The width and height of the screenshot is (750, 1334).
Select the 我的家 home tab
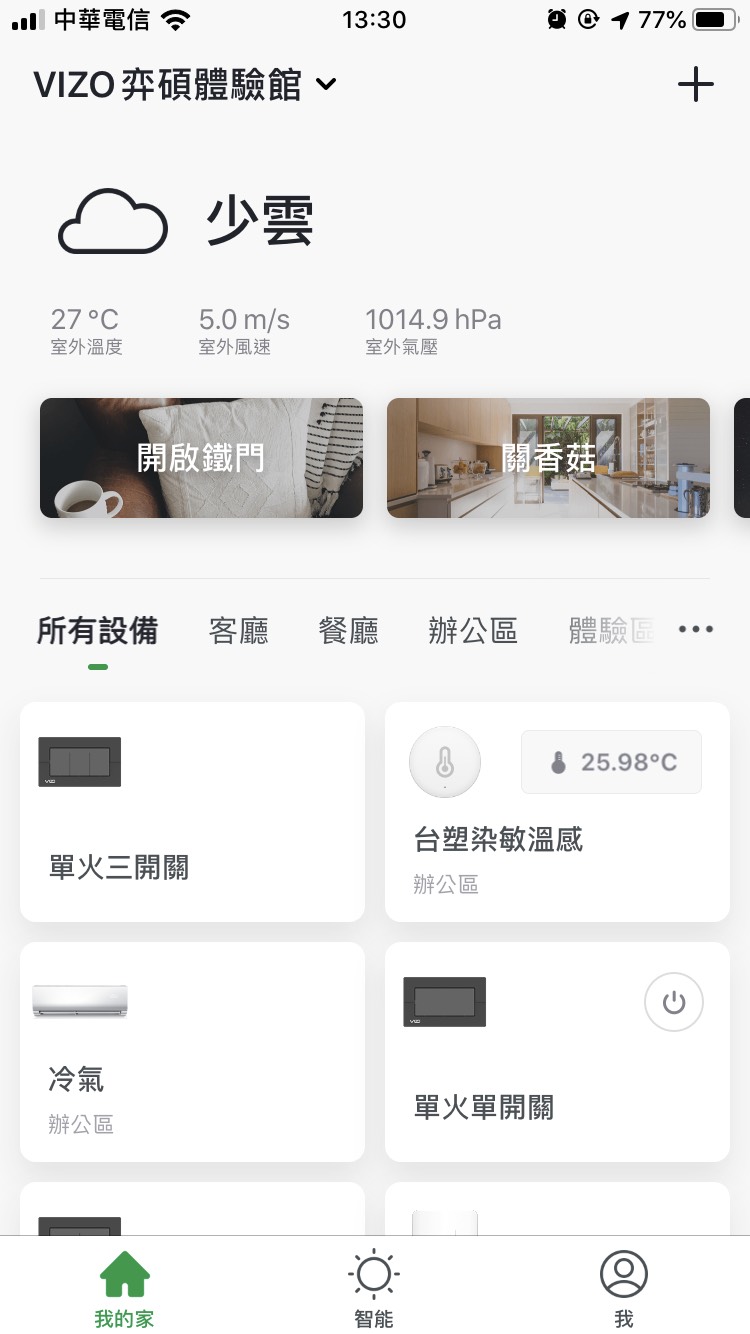coord(125,1290)
